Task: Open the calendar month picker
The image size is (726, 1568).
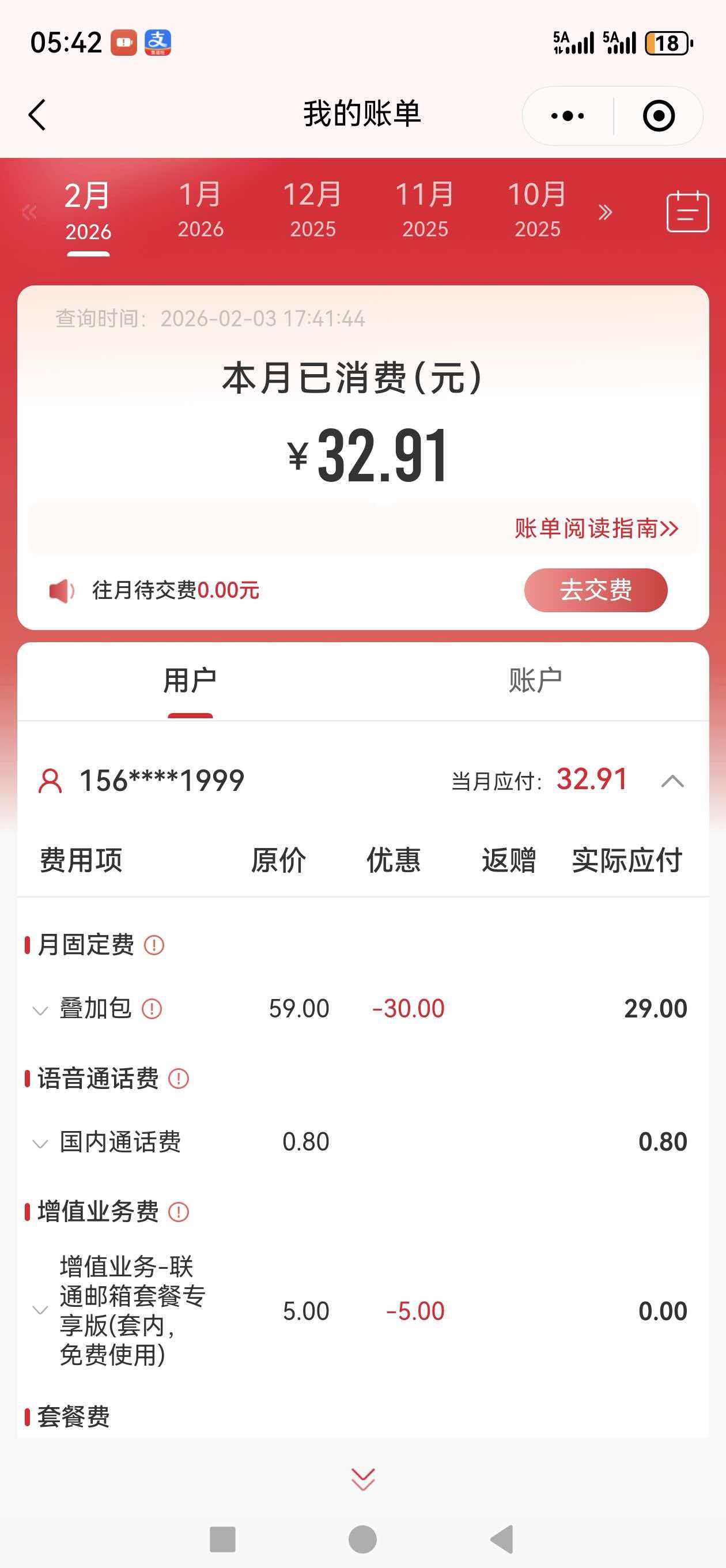Action: pos(687,211)
